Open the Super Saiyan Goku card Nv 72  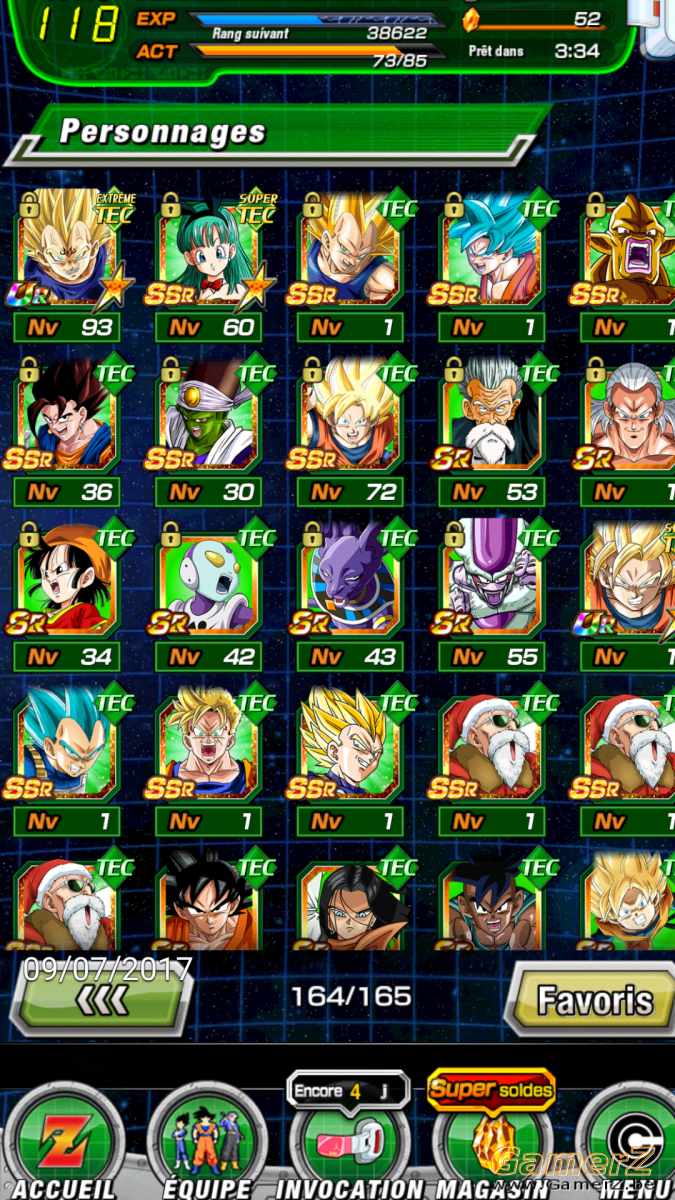(350, 430)
